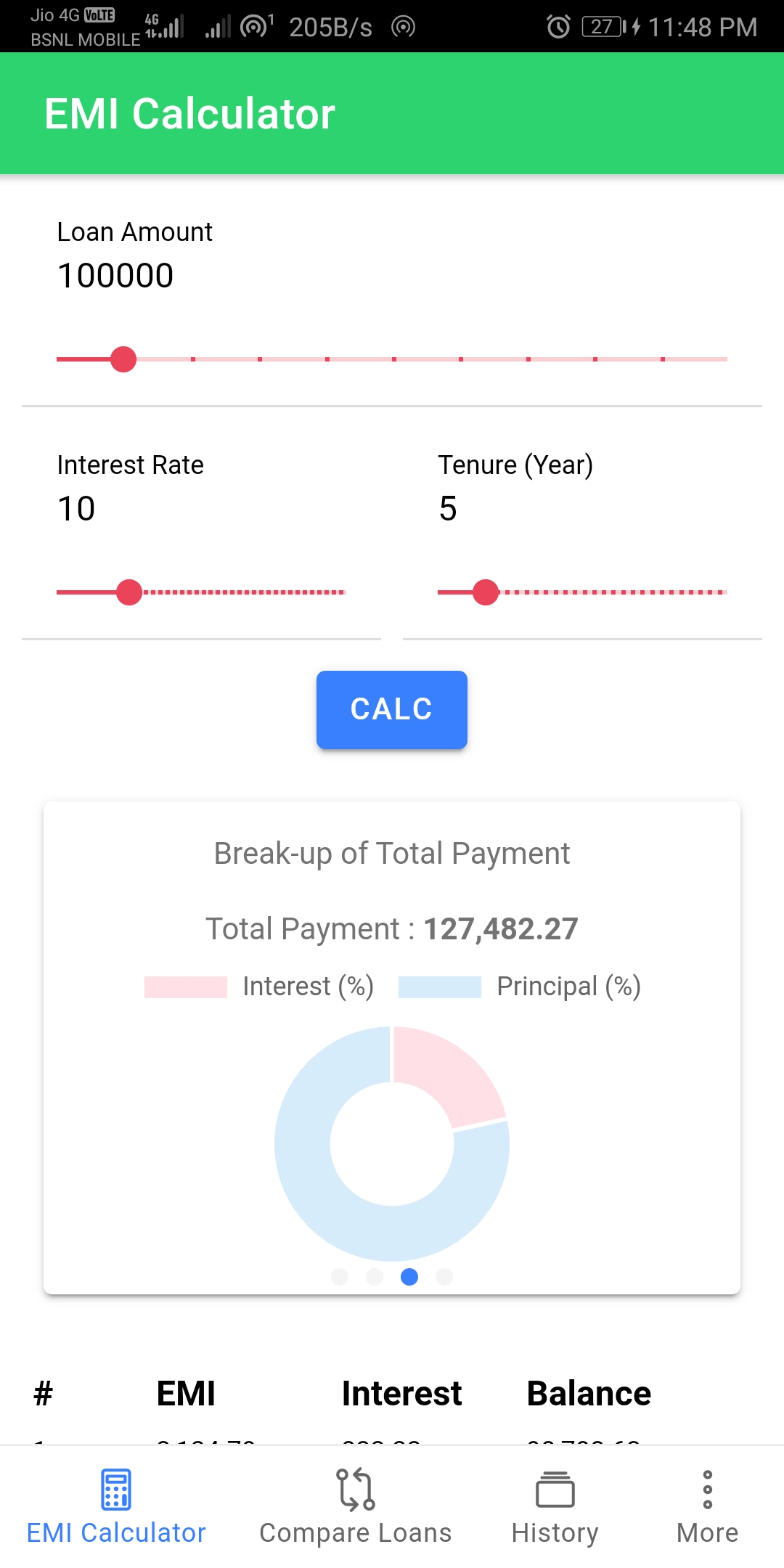This screenshot has height=1568, width=784.
Task: Select the first carousel page indicator dot
Action: point(339,1277)
